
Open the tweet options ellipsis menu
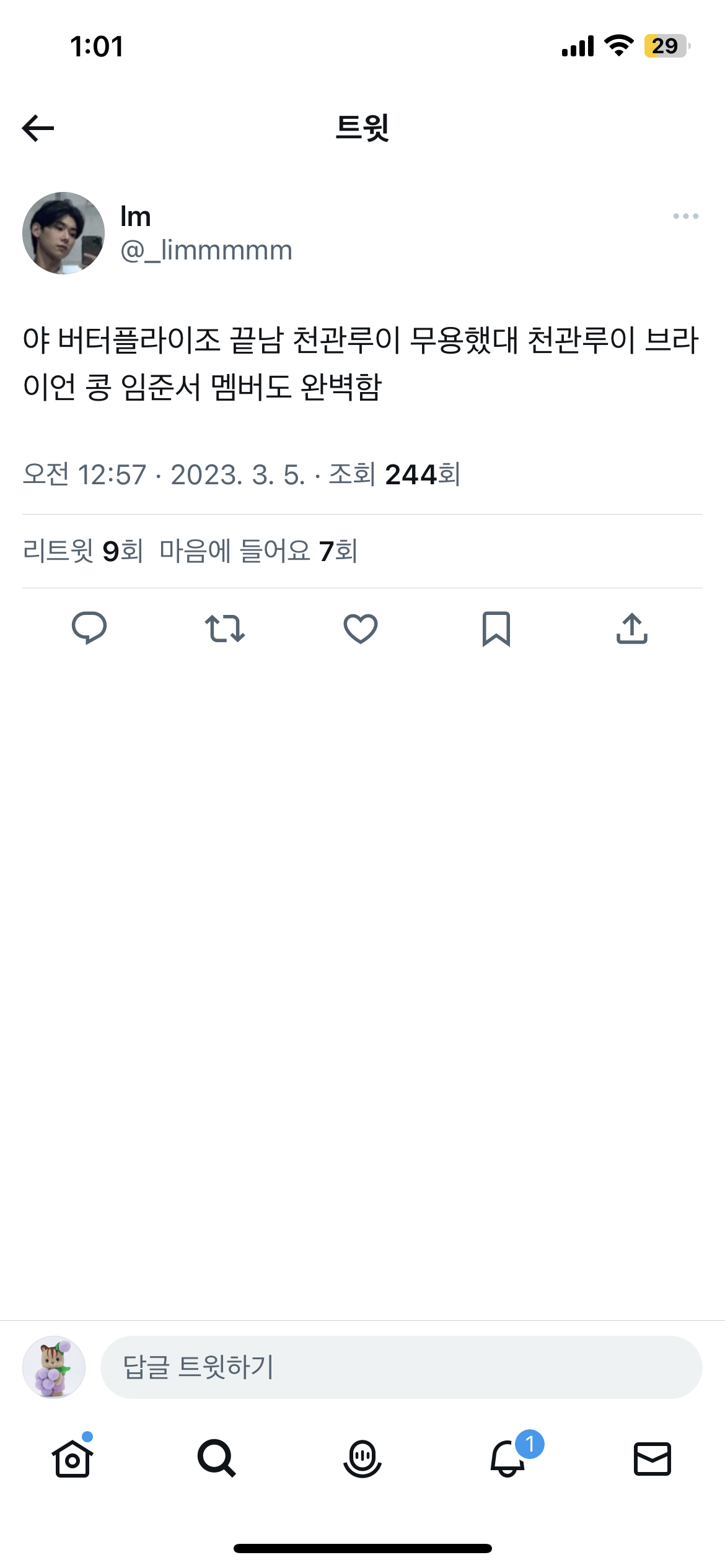click(685, 216)
